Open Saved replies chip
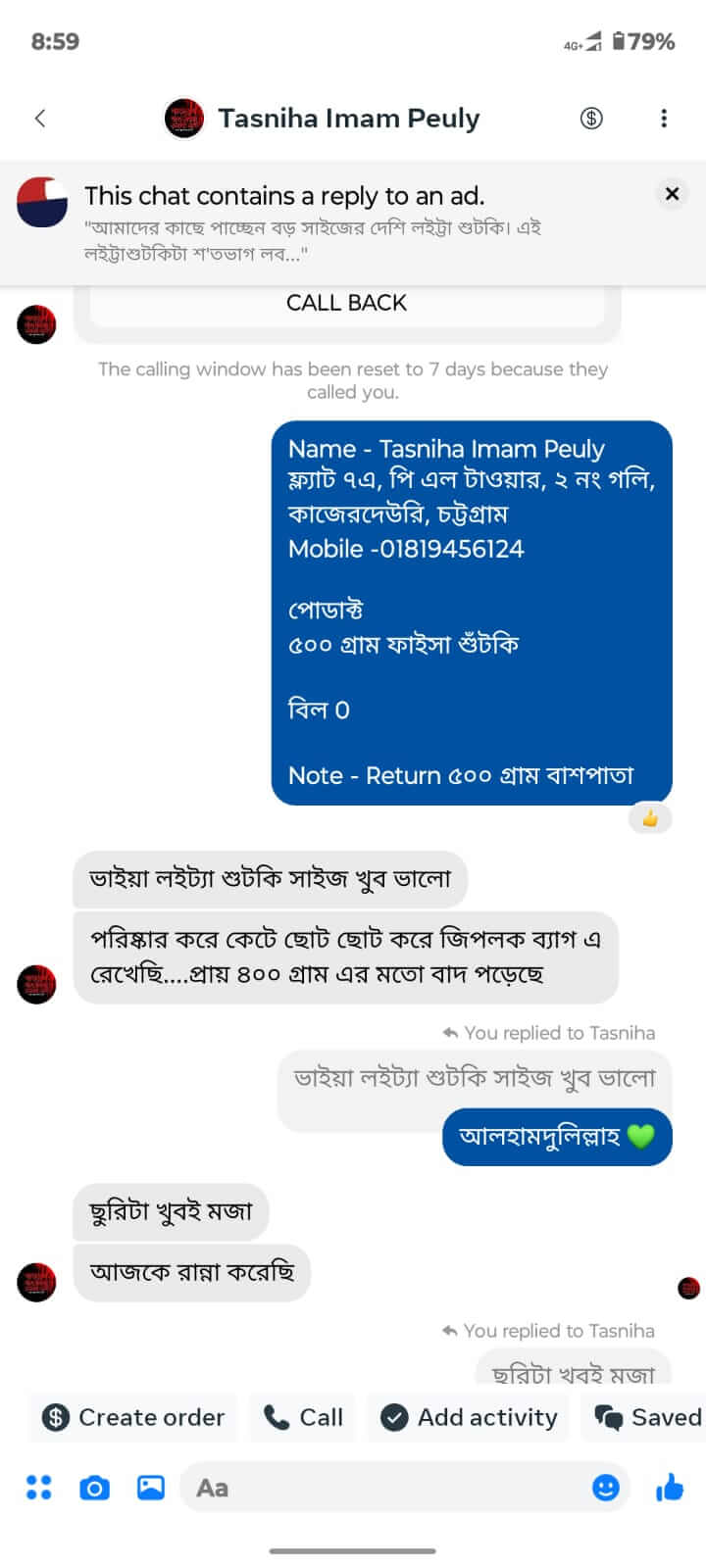 648,1417
